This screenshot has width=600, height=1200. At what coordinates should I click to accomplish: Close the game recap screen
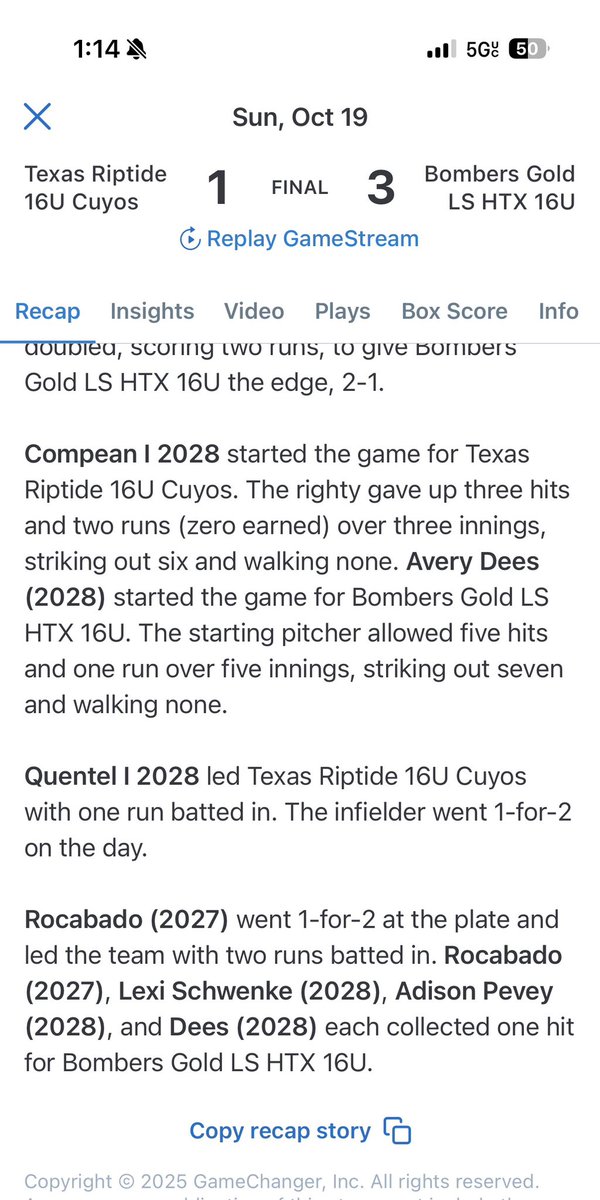tap(37, 117)
